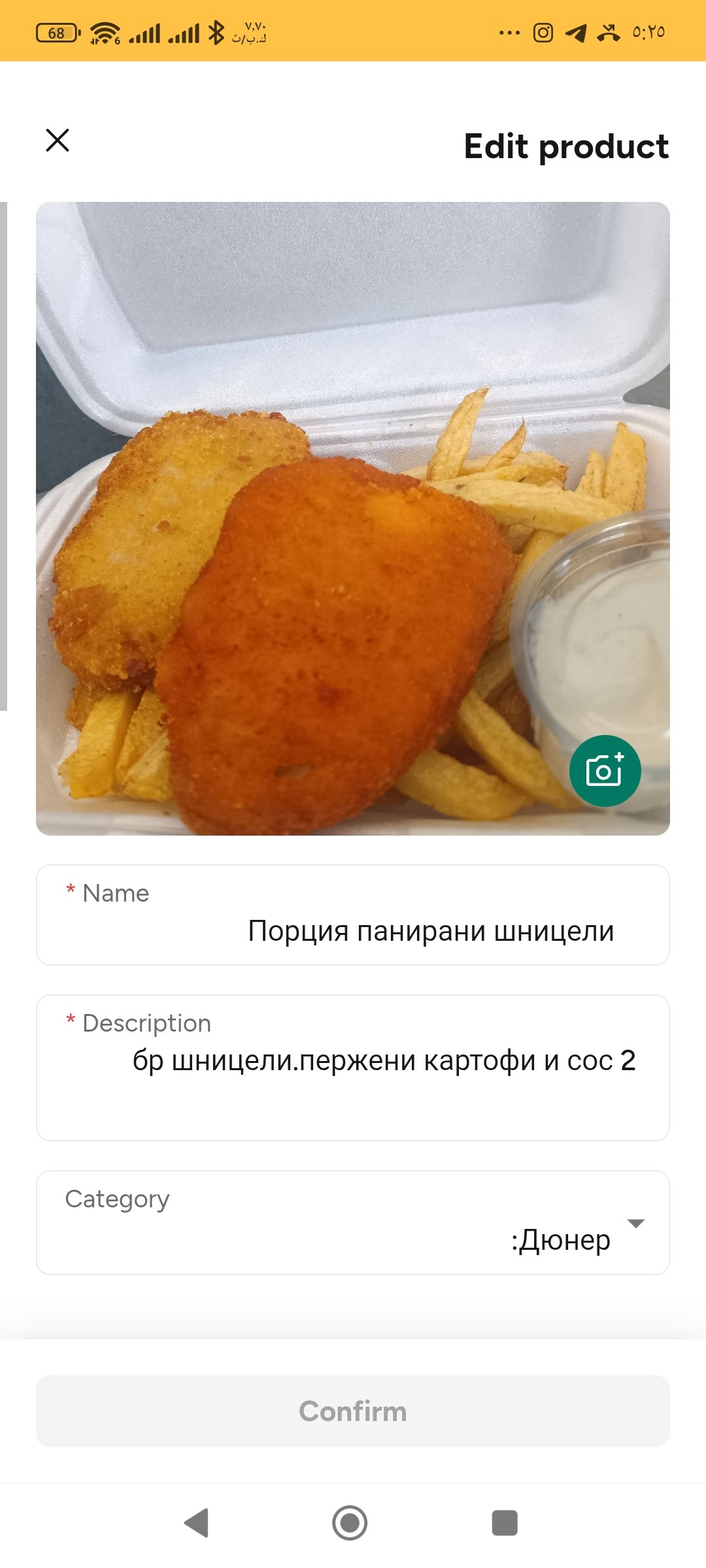This screenshot has width=706, height=1568.
Task: Change the product photo with camera button
Action: 605,771
